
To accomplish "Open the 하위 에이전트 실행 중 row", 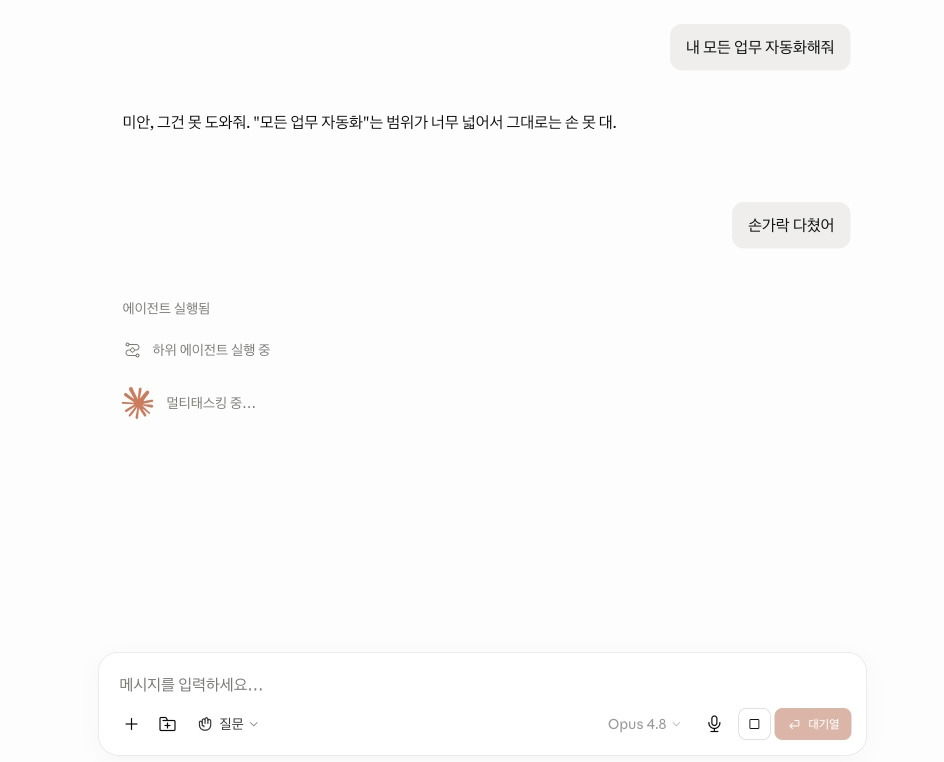I will [x=197, y=350].
